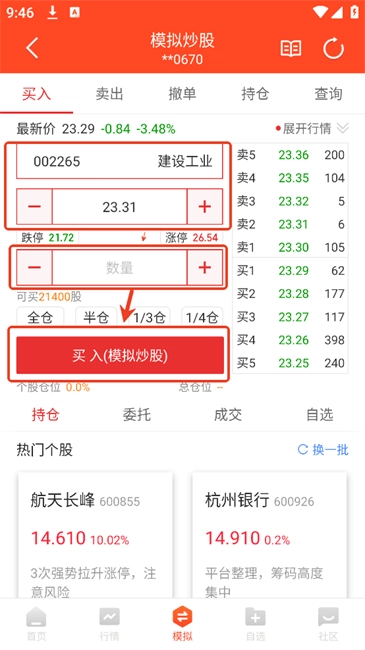Image resolution: width=365 pixels, height=650 pixels.
Task: Increase the price 23.31 with plus
Action: tap(205, 206)
